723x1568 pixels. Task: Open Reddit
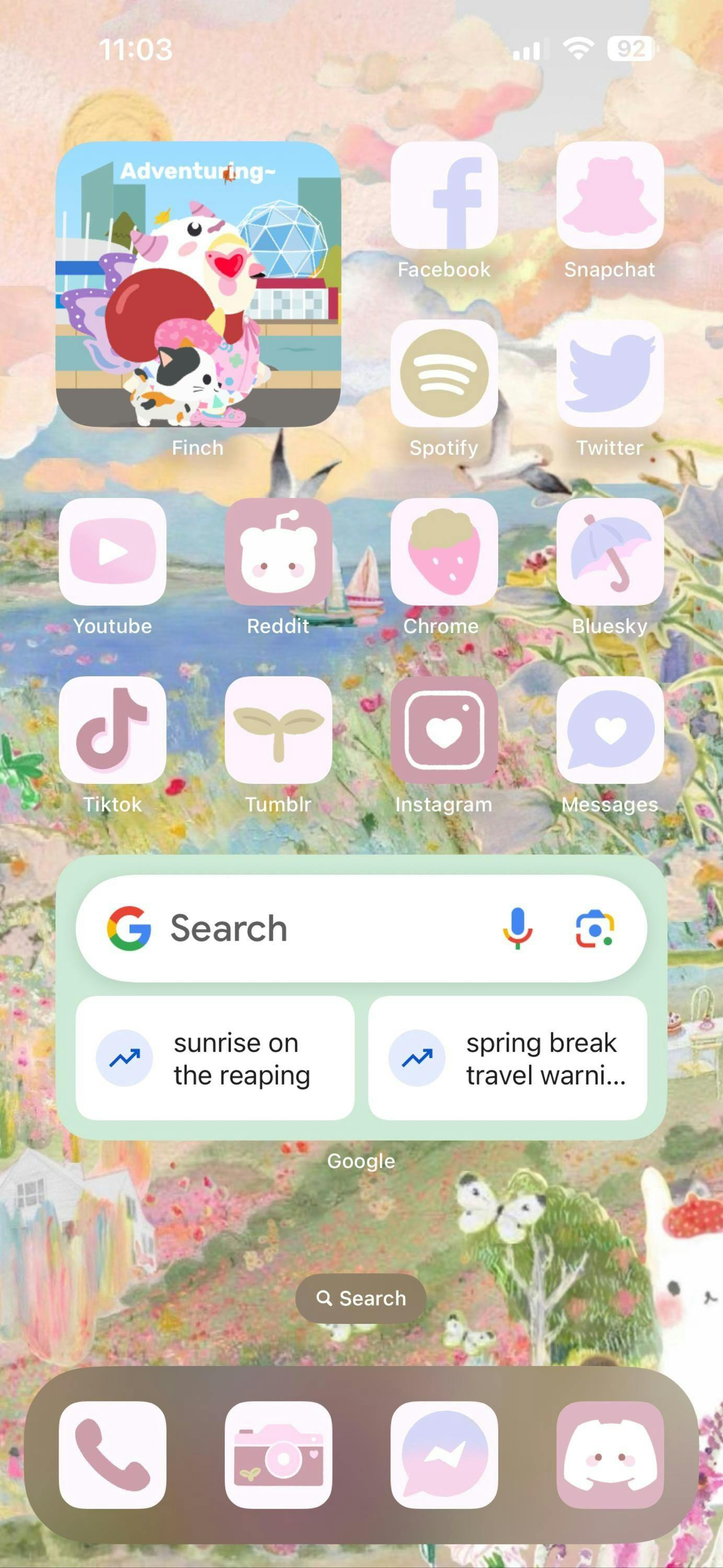click(278, 551)
